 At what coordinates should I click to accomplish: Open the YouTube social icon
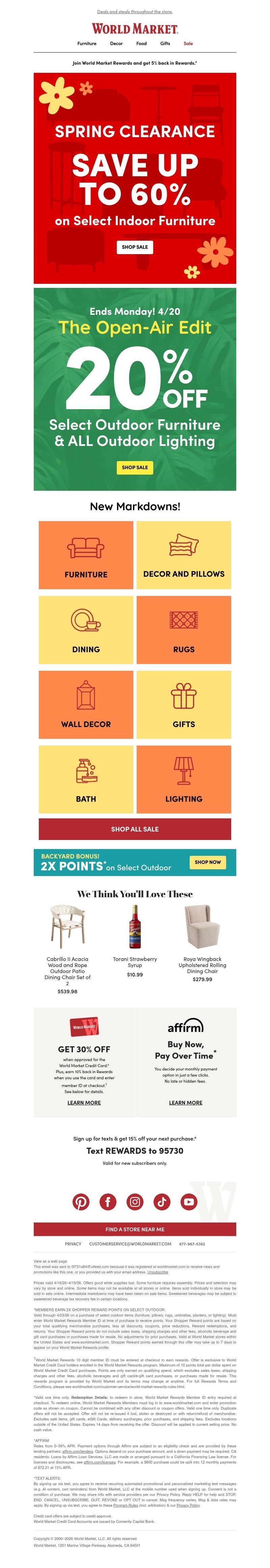point(189,1202)
